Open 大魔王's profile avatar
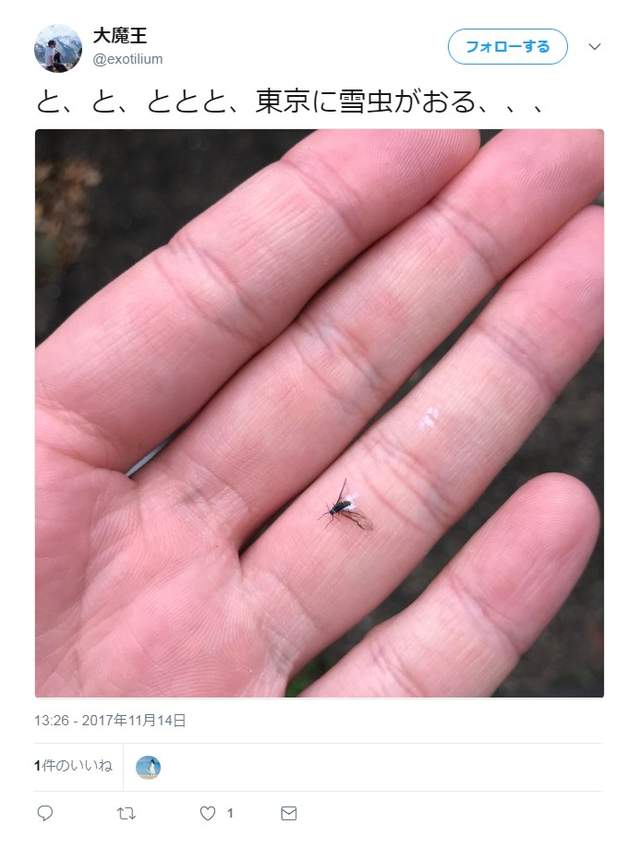Viewport: 640px width, 848px height. pyautogui.click(x=58, y=48)
